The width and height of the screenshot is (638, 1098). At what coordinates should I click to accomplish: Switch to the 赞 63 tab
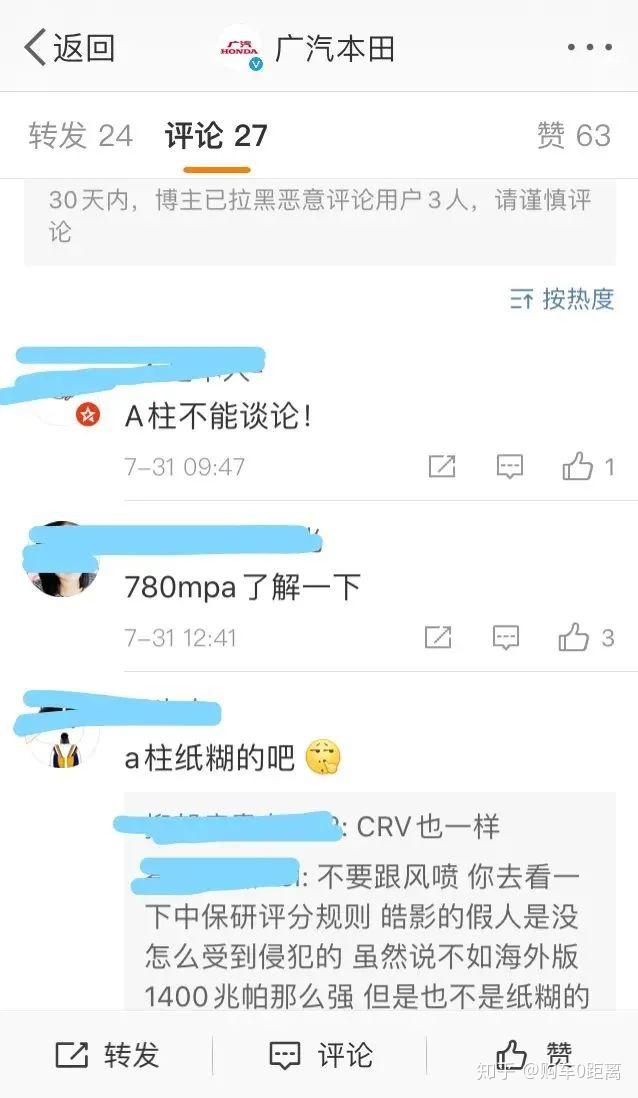click(574, 135)
